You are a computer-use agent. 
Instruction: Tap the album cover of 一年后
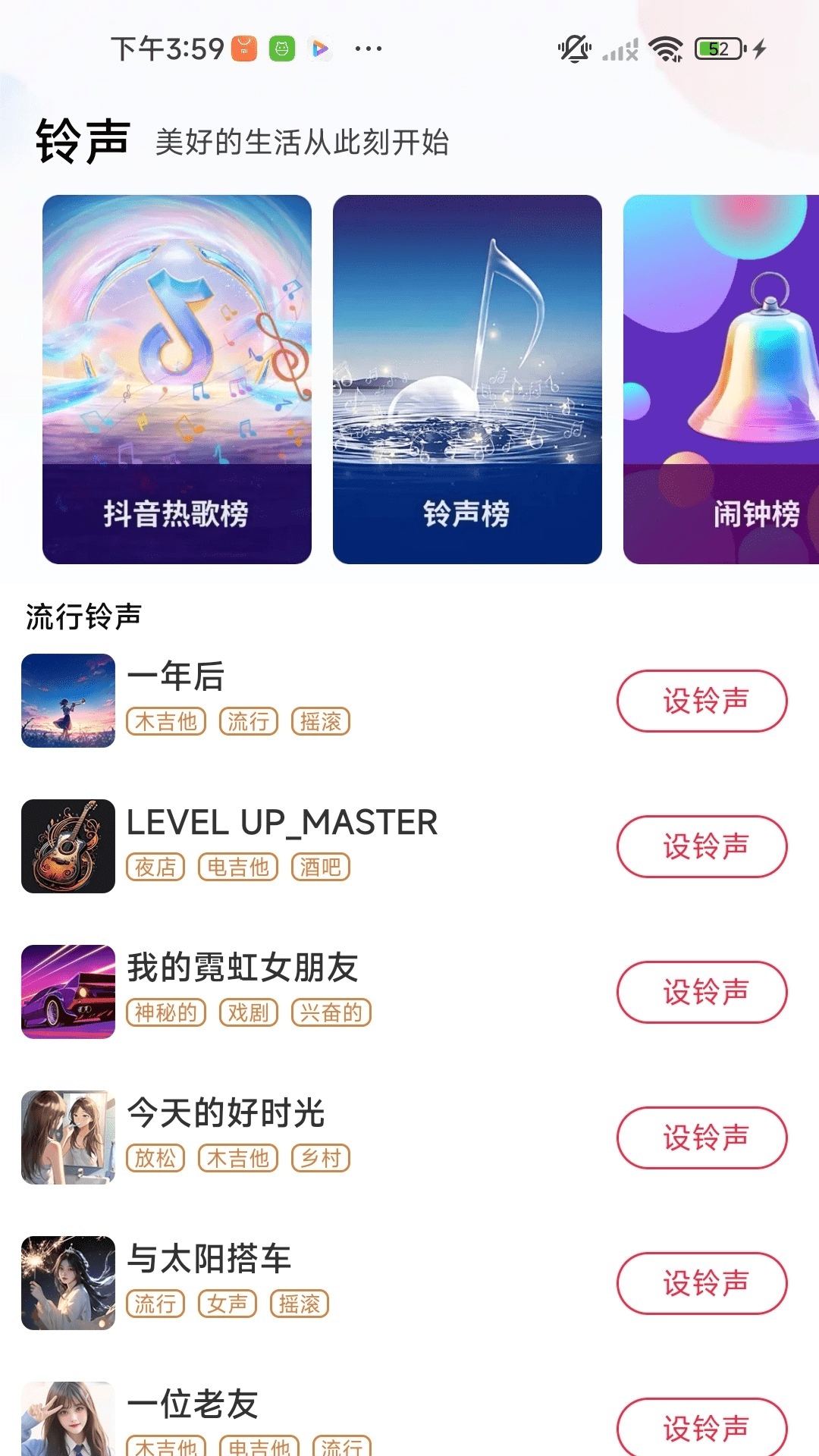click(67, 701)
